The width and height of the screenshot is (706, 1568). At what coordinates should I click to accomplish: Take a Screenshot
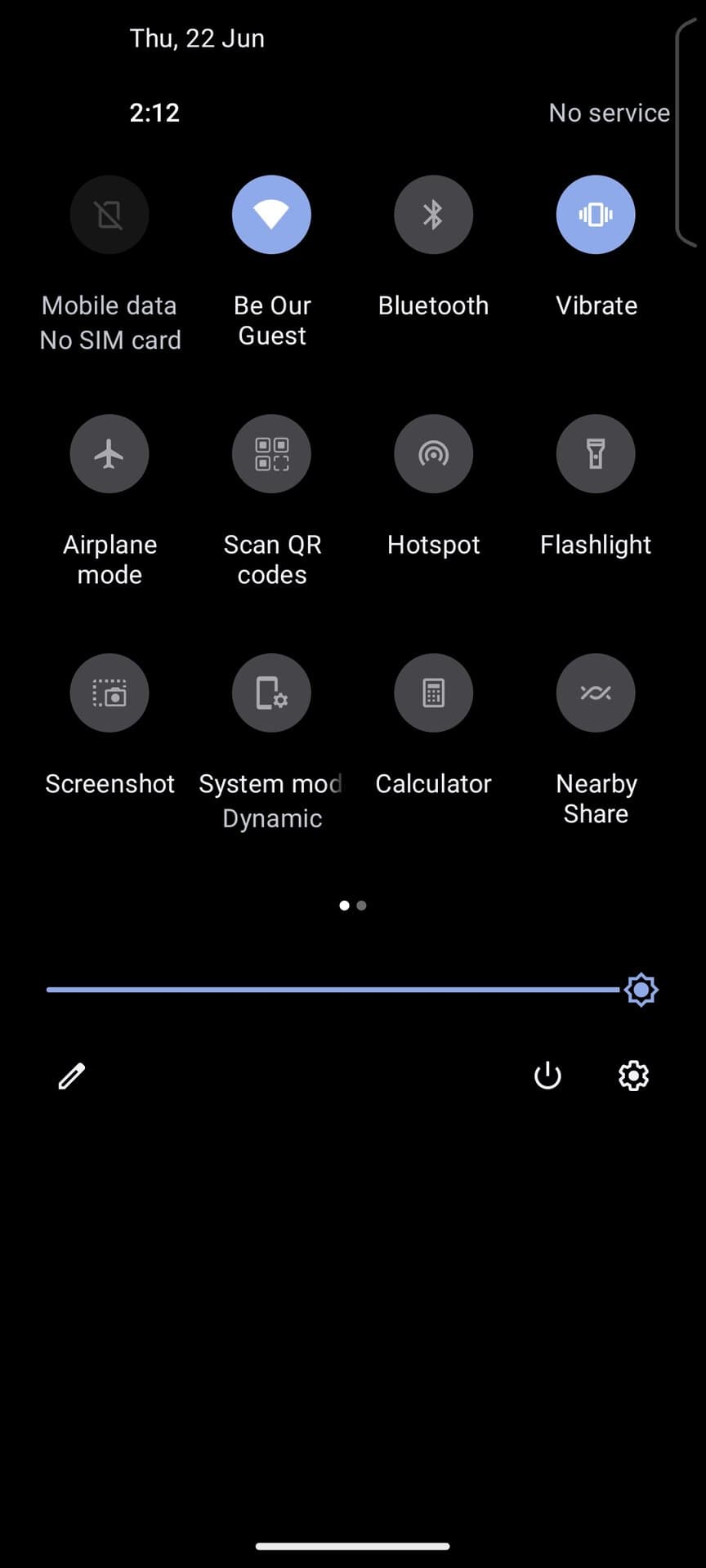tap(109, 693)
